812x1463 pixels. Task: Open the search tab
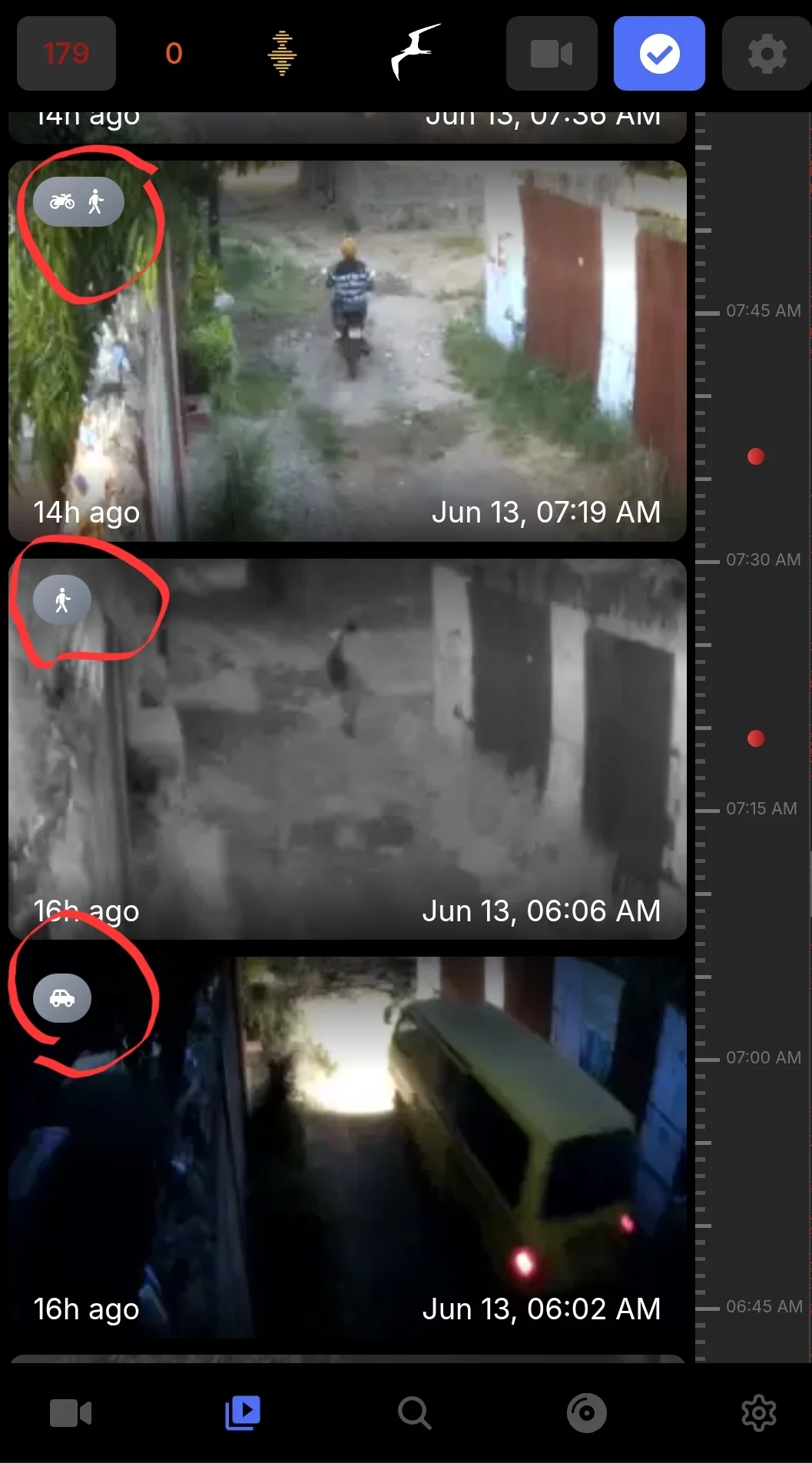click(x=415, y=1413)
